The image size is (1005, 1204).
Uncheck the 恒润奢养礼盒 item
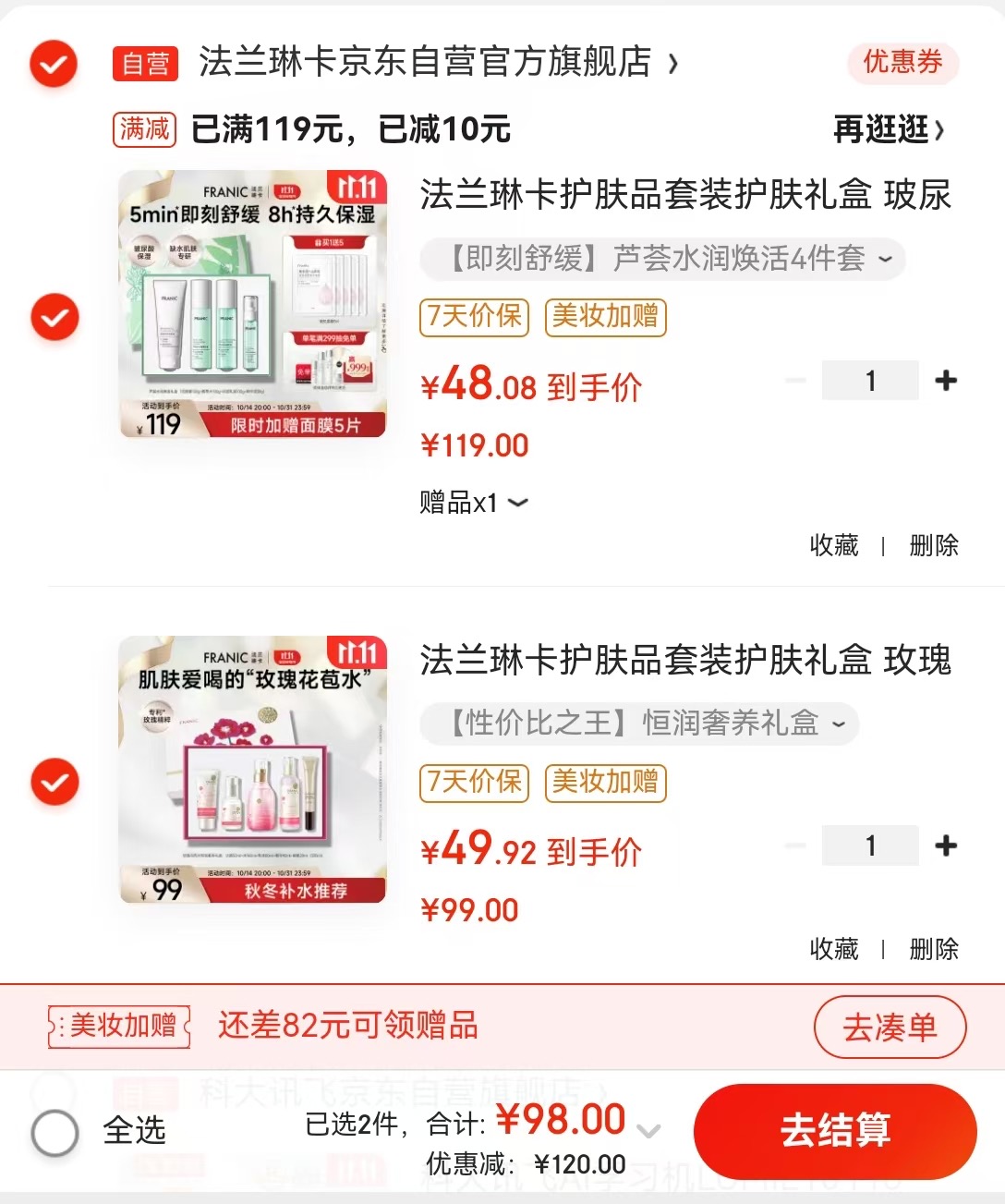[54, 783]
